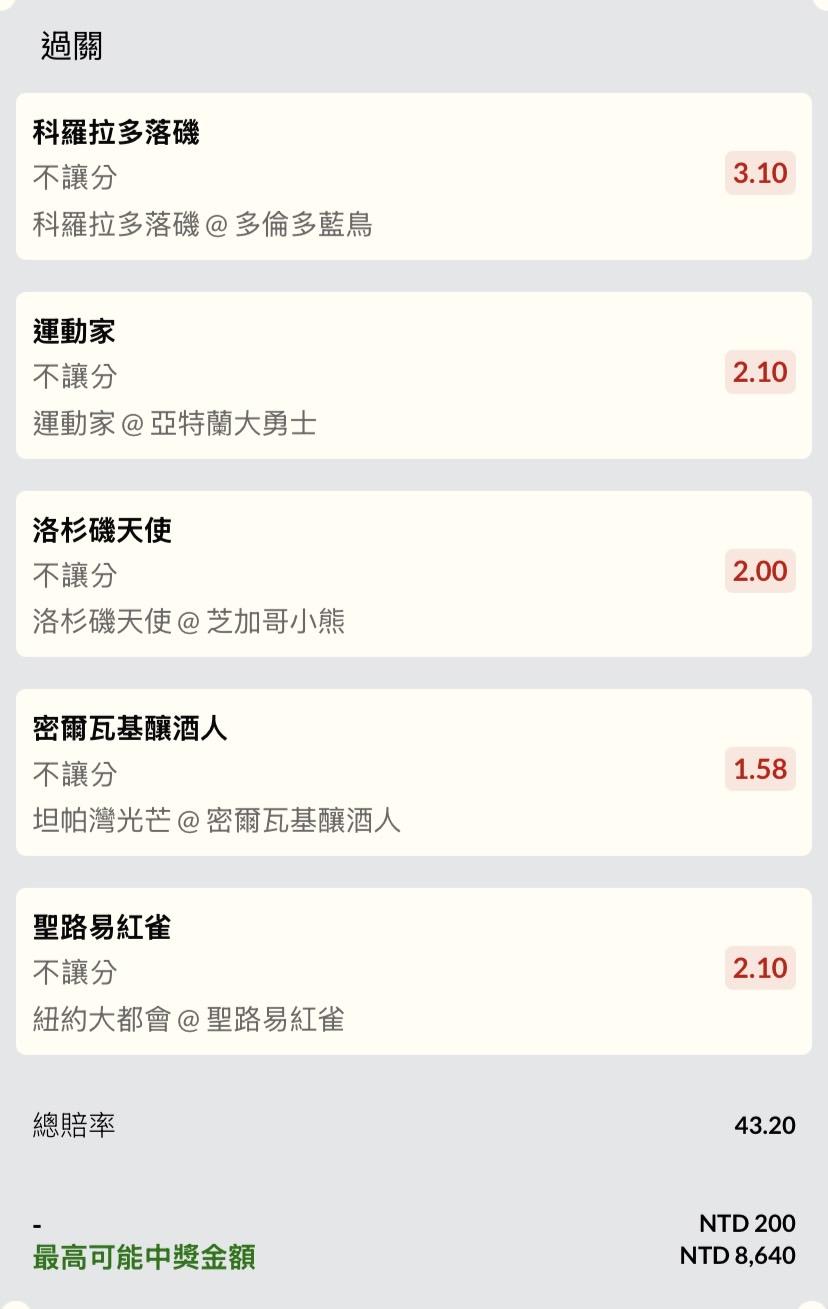828x1309 pixels.
Task: Open the 密爾瓦基釀酒人 bet selection card
Action: 413,772
